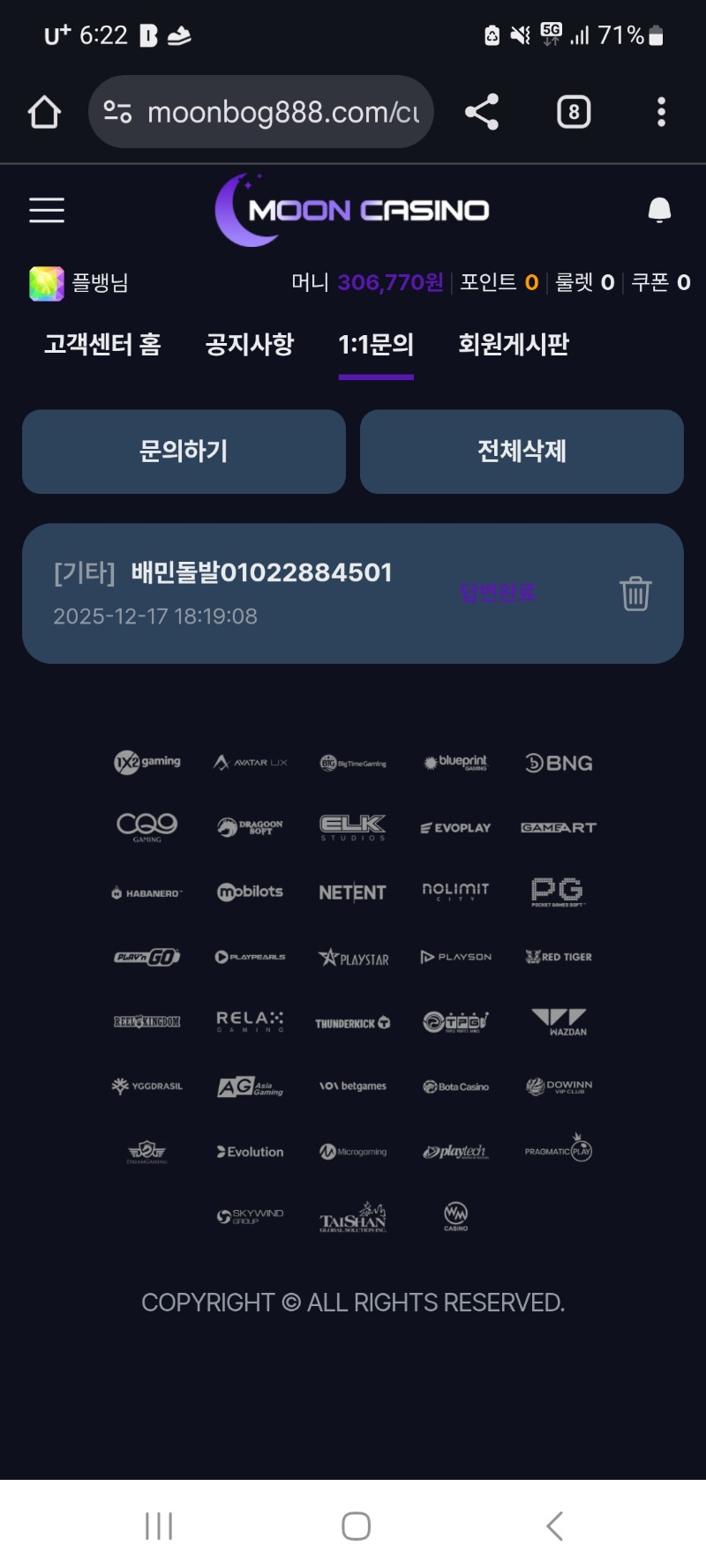Viewport: 706px width, 1568px height.
Task: Select the 1:1문의 tab
Action: (376, 344)
